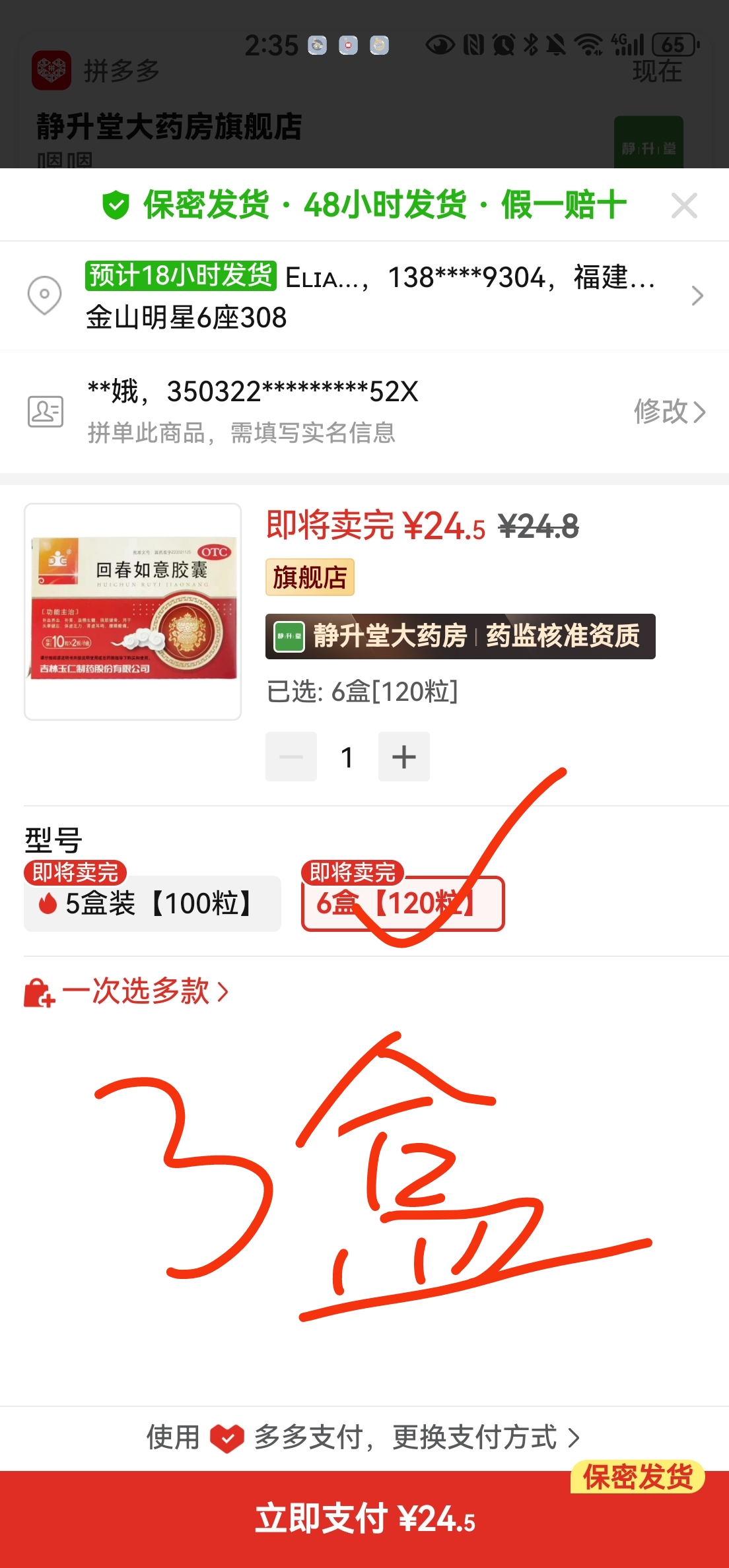Screen dimensions: 729x1568
Task: Tap 修改 to edit real-name information
Action: [668, 412]
